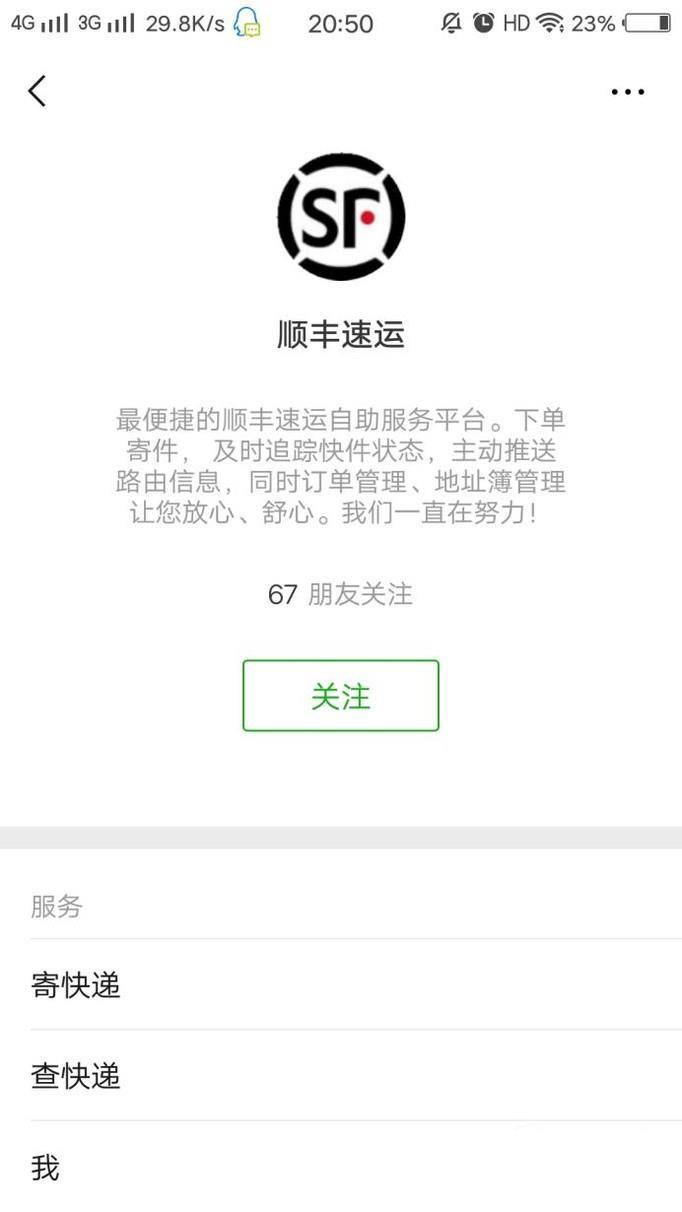Open the 我 service row

[341, 1167]
